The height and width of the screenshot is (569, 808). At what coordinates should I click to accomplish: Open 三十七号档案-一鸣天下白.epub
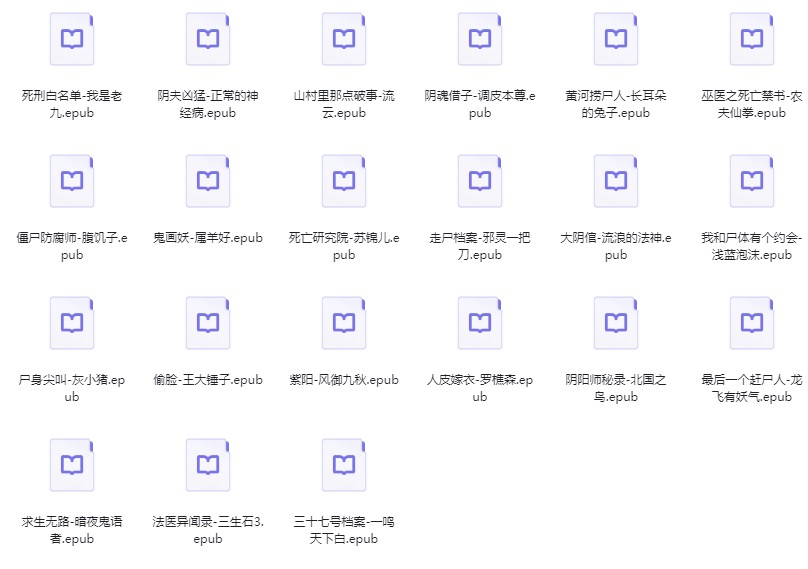point(344,465)
